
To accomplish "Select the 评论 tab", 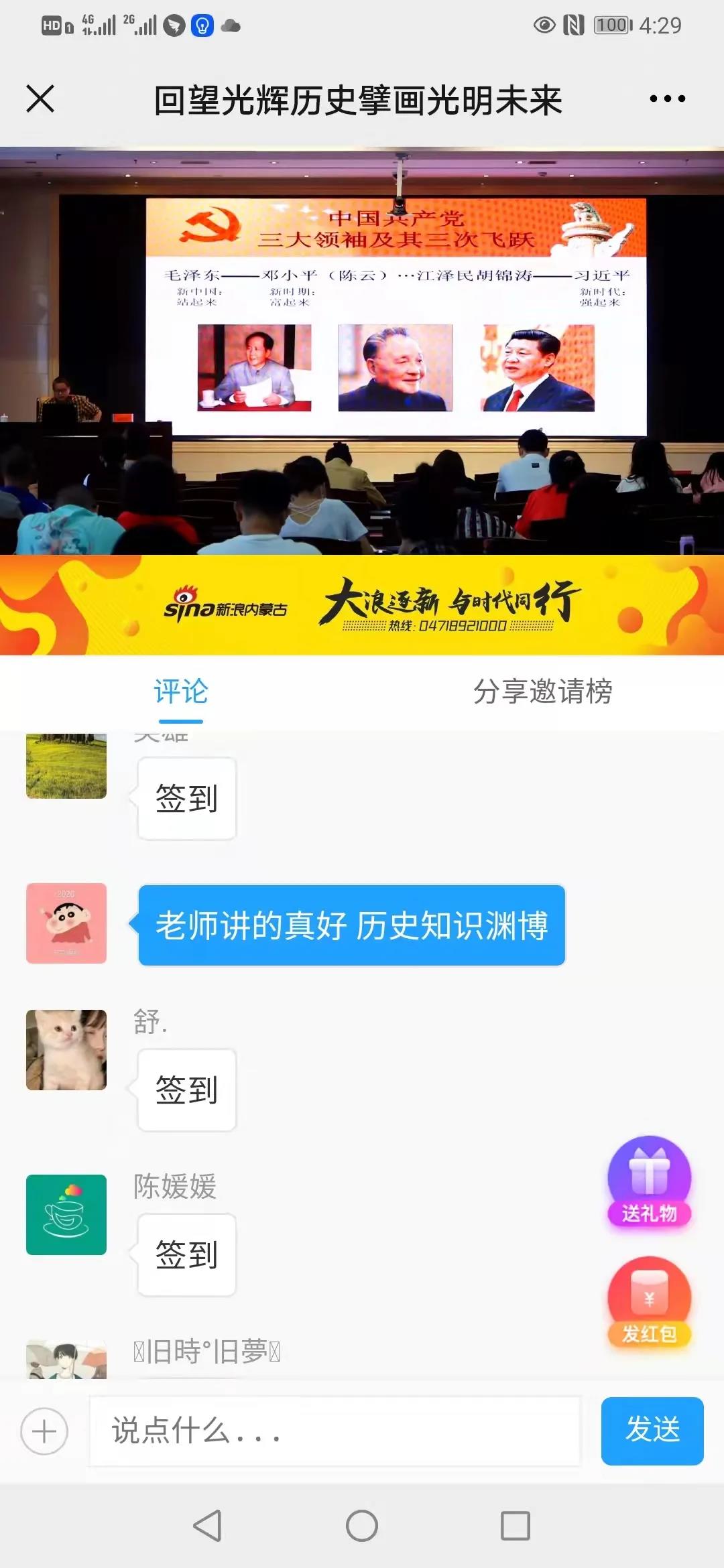I will (181, 692).
